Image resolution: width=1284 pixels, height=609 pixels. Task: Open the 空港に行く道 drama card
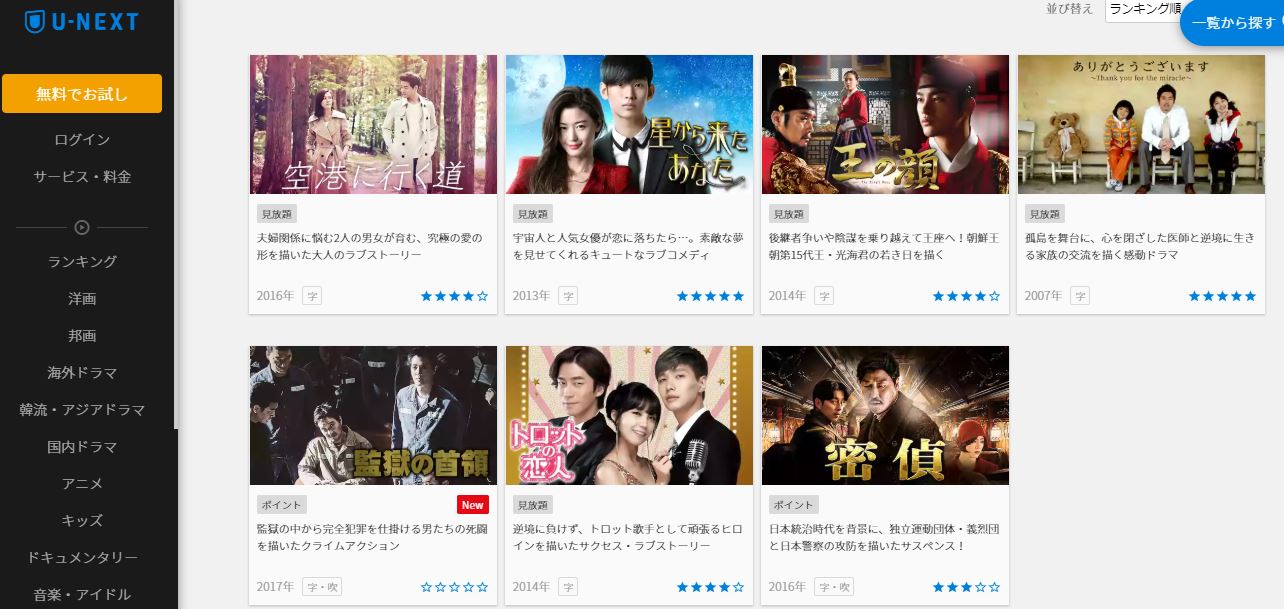373,125
